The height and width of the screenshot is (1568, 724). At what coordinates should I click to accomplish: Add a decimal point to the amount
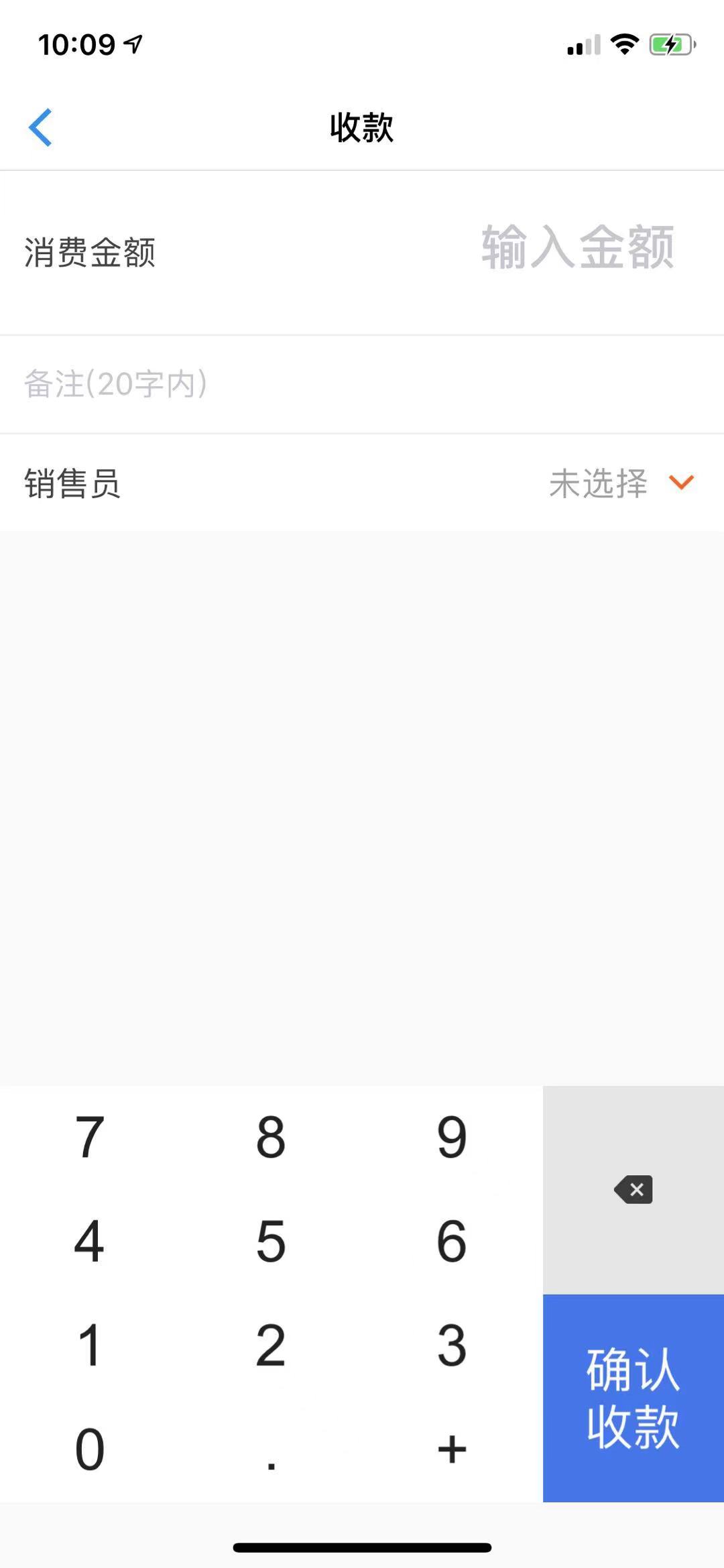point(271,1449)
